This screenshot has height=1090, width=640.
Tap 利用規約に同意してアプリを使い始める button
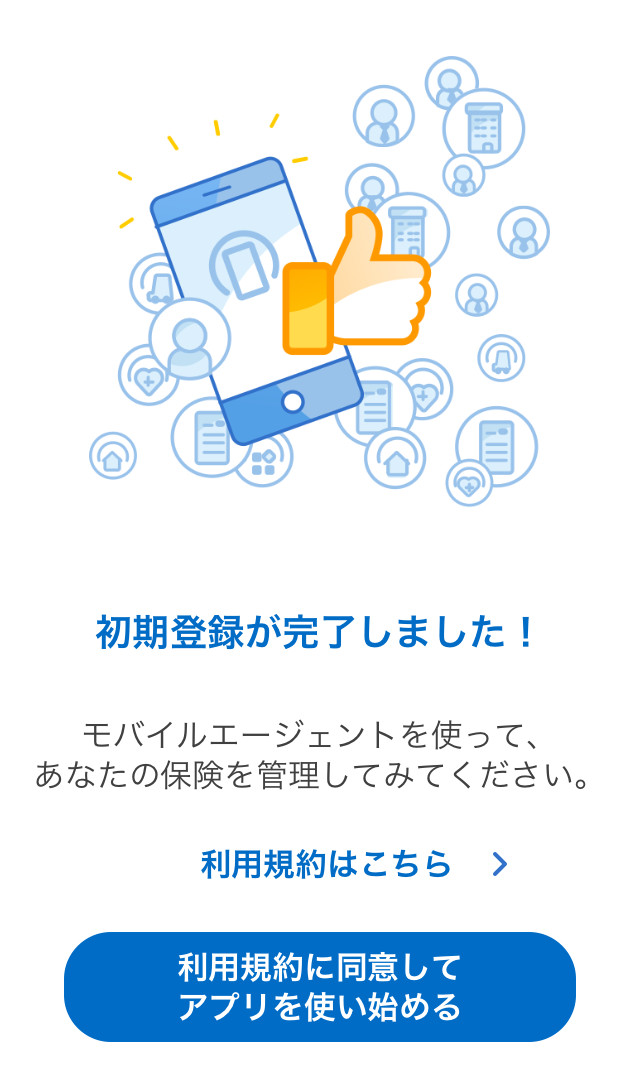[320, 987]
